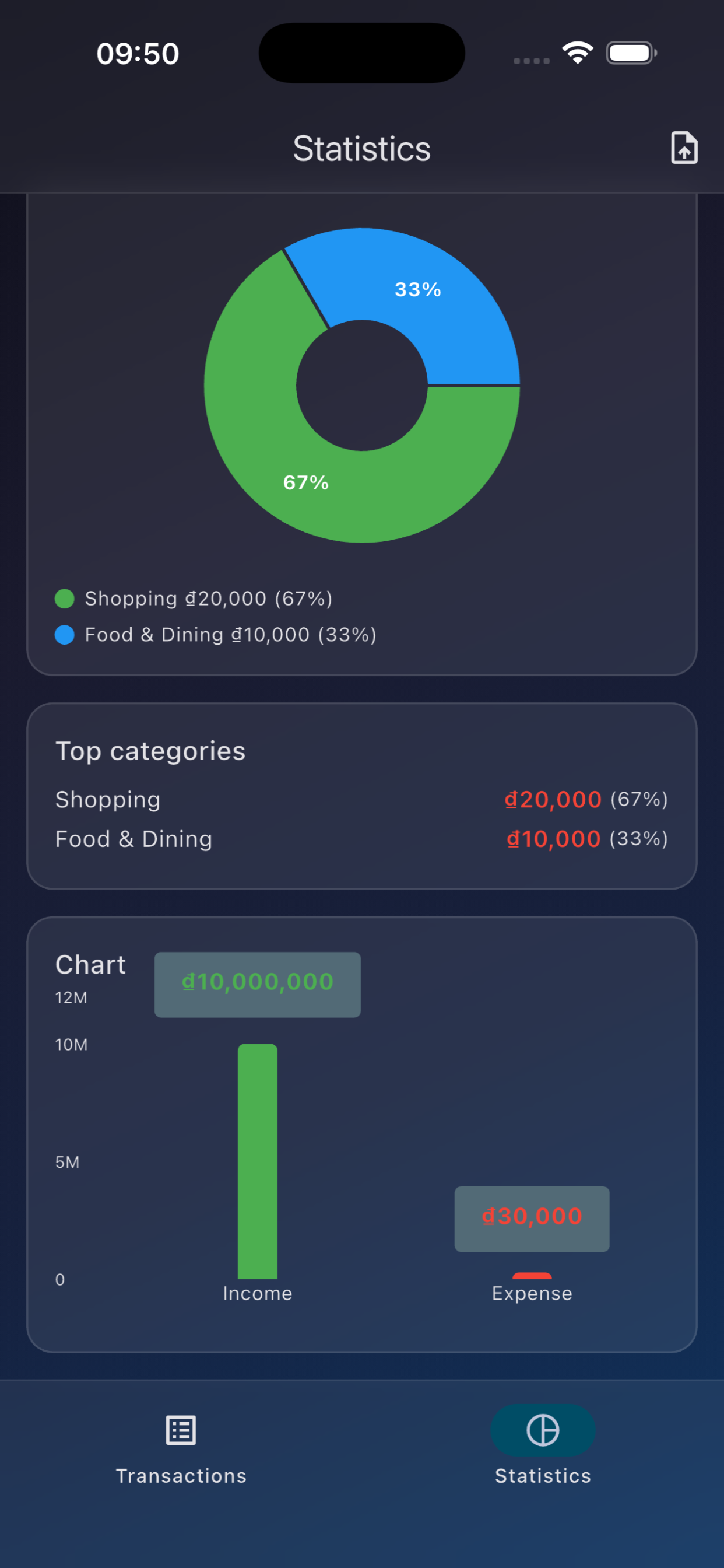724x1568 pixels.
Task: Tap the Transactions list icon
Action: tap(180, 1430)
